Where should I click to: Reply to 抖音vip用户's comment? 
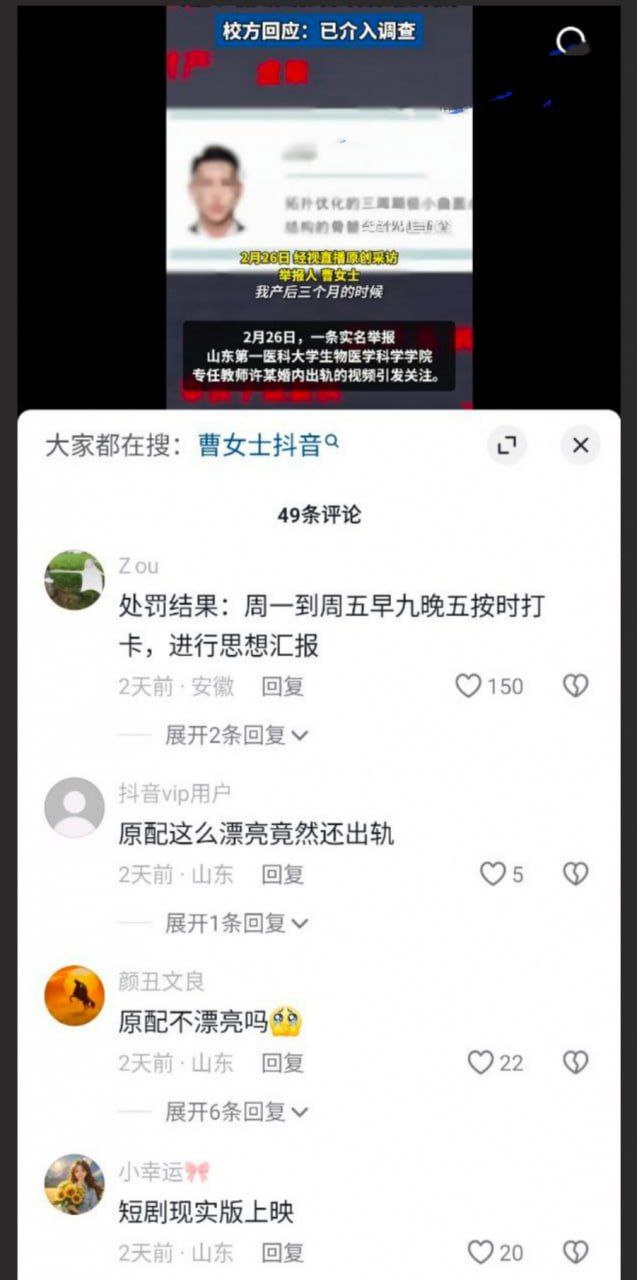click(282, 874)
